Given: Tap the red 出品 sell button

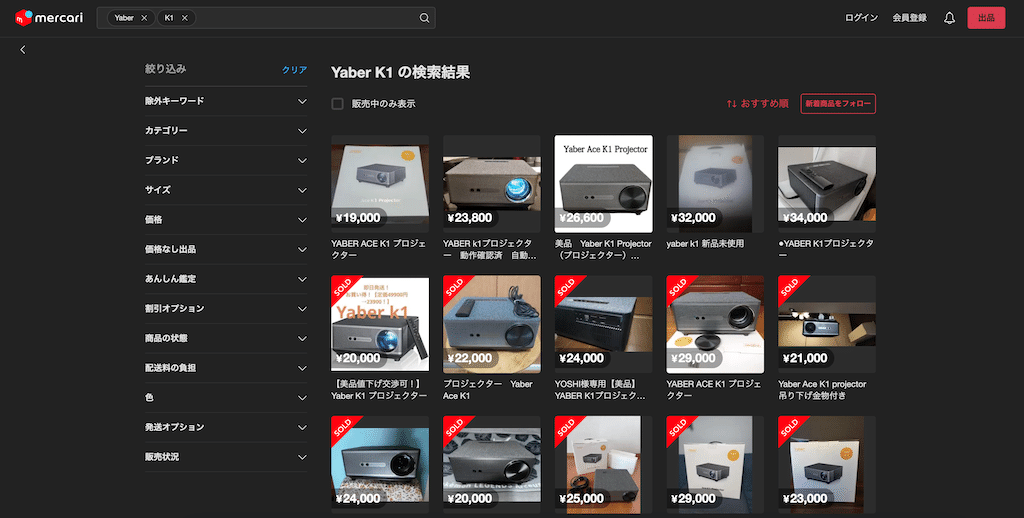Looking at the screenshot, I should (985, 18).
